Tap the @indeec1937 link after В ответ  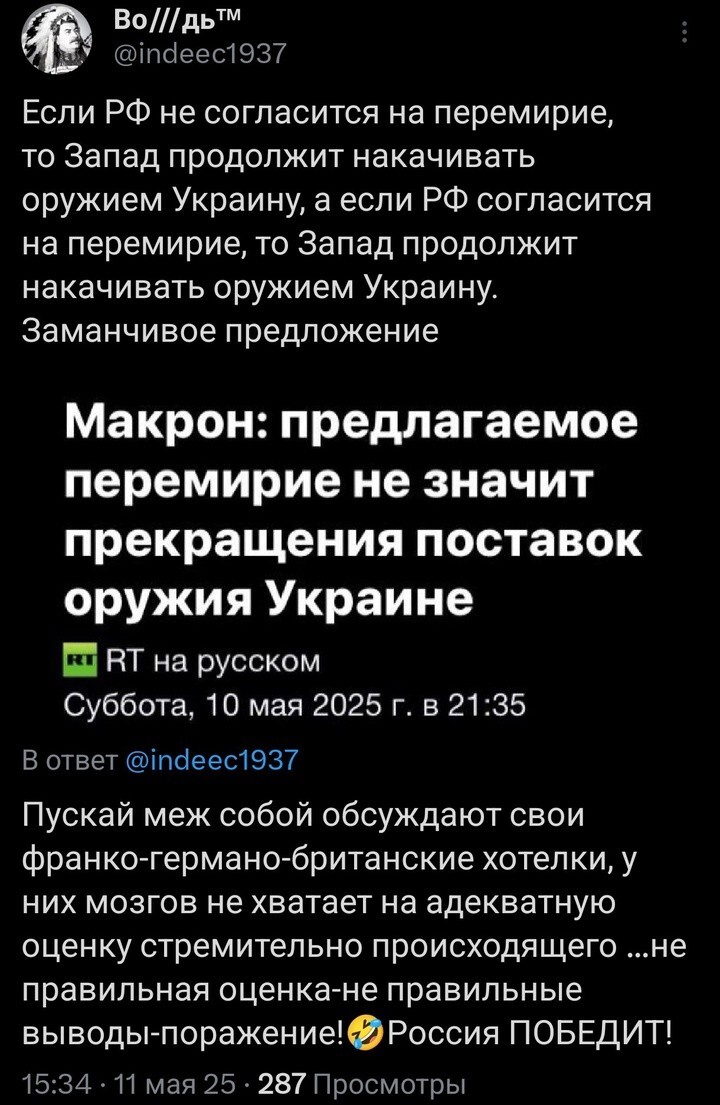point(213,761)
